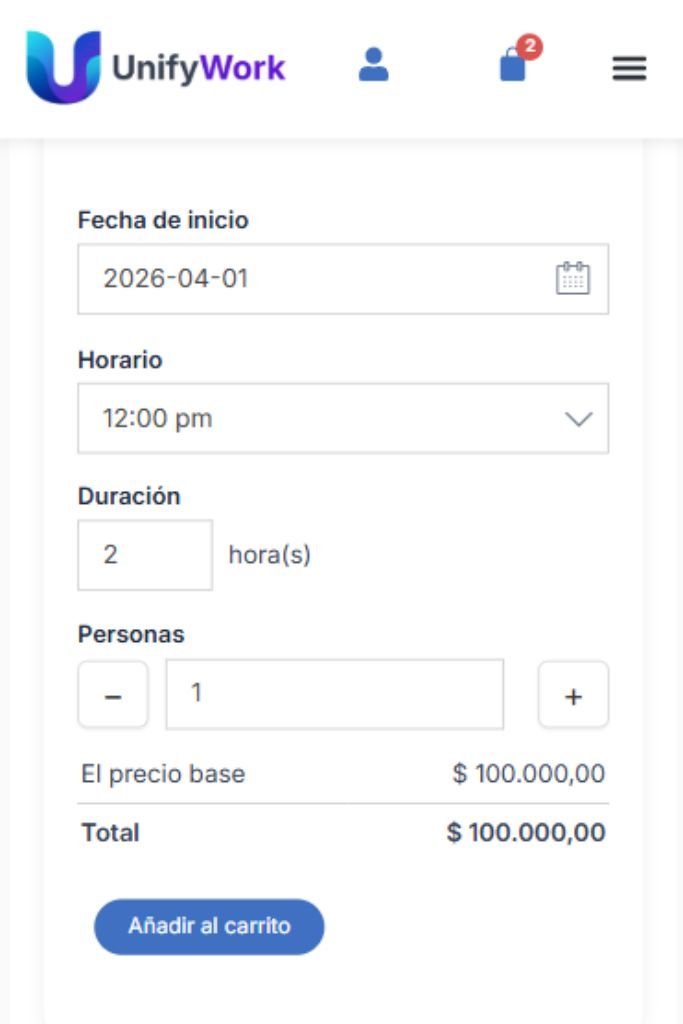Screen dimensions: 683x1024
Task: Open the user account icon
Action: point(373,65)
